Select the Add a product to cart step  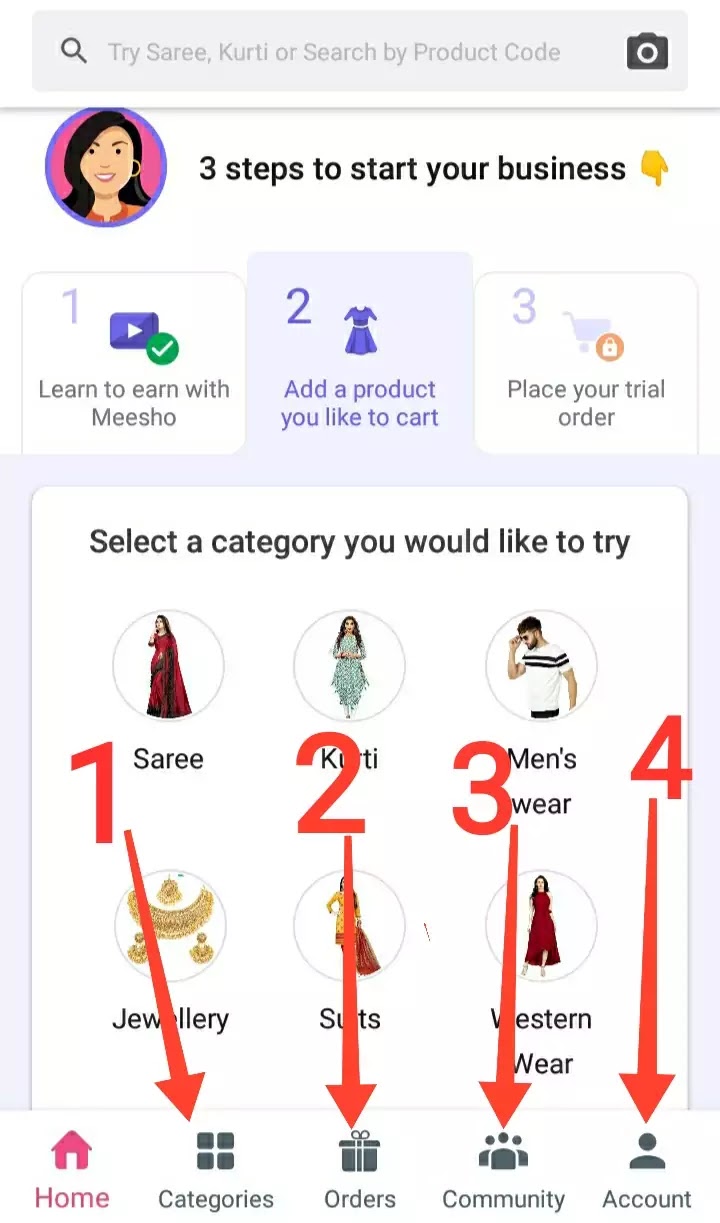[360, 354]
